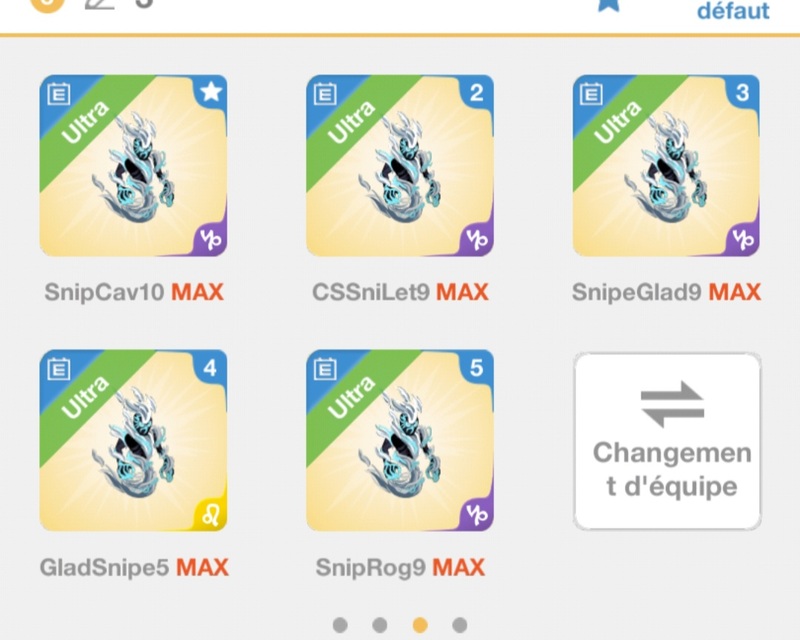Viewport: 800px width, 640px height.
Task: Go to the fourth page dot
Action: coord(459,625)
